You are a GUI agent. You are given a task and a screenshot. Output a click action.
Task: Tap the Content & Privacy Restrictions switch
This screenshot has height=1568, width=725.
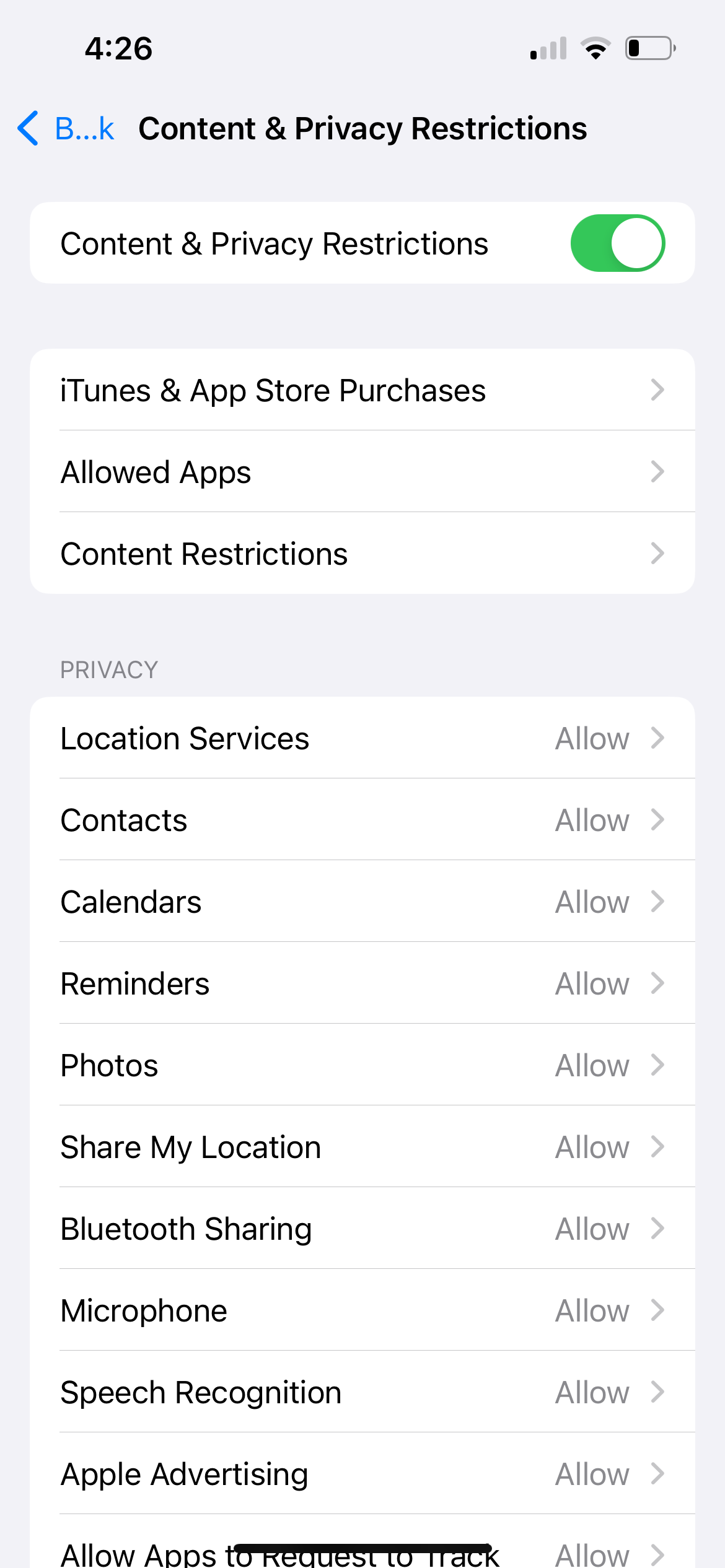[x=618, y=243]
